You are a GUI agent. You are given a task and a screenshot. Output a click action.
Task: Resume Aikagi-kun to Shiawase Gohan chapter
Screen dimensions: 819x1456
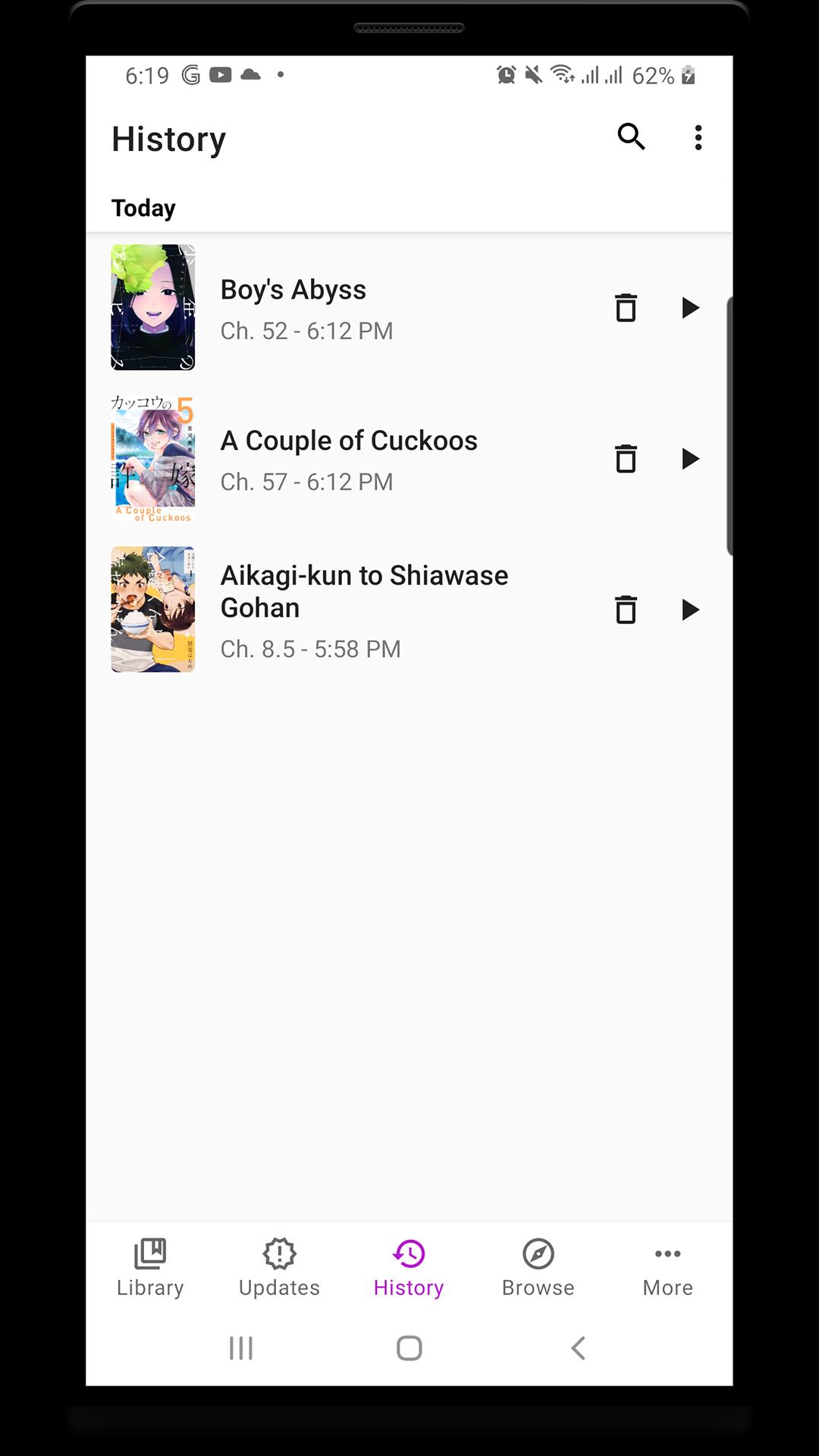click(689, 610)
